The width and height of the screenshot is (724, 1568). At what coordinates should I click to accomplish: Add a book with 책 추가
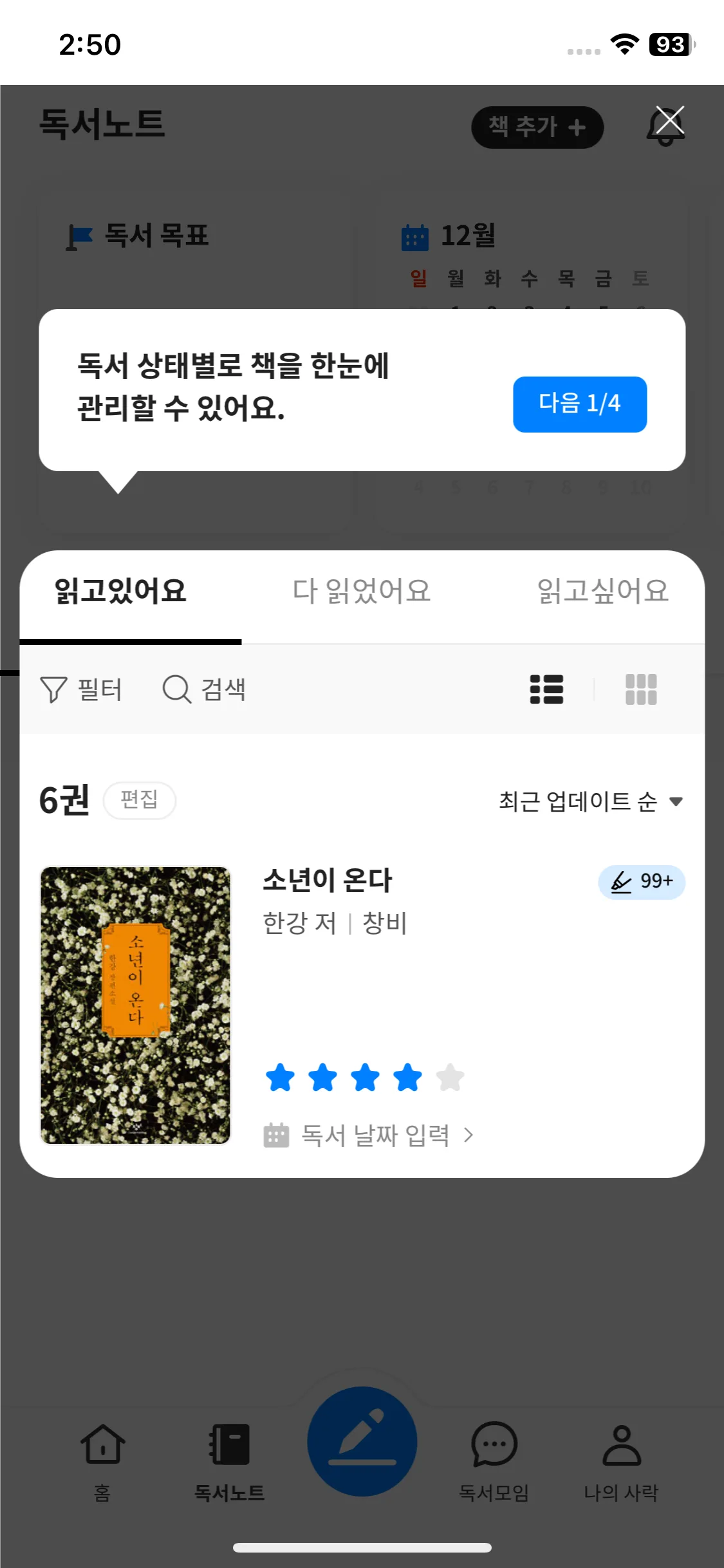pos(537,127)
